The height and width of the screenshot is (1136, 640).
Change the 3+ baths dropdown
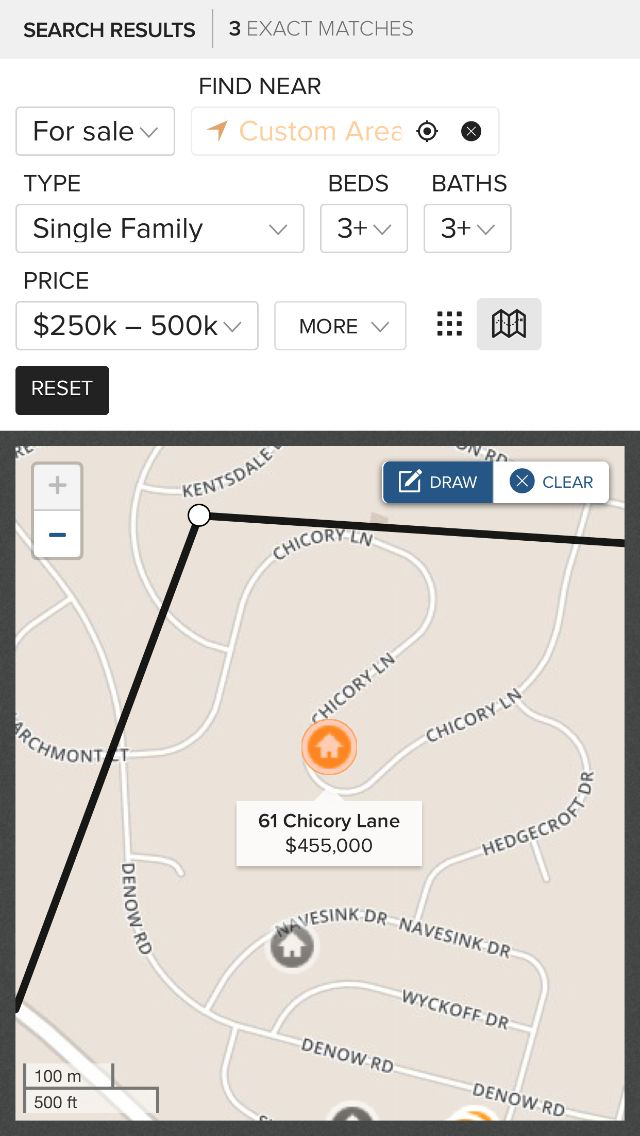[467, 228]
